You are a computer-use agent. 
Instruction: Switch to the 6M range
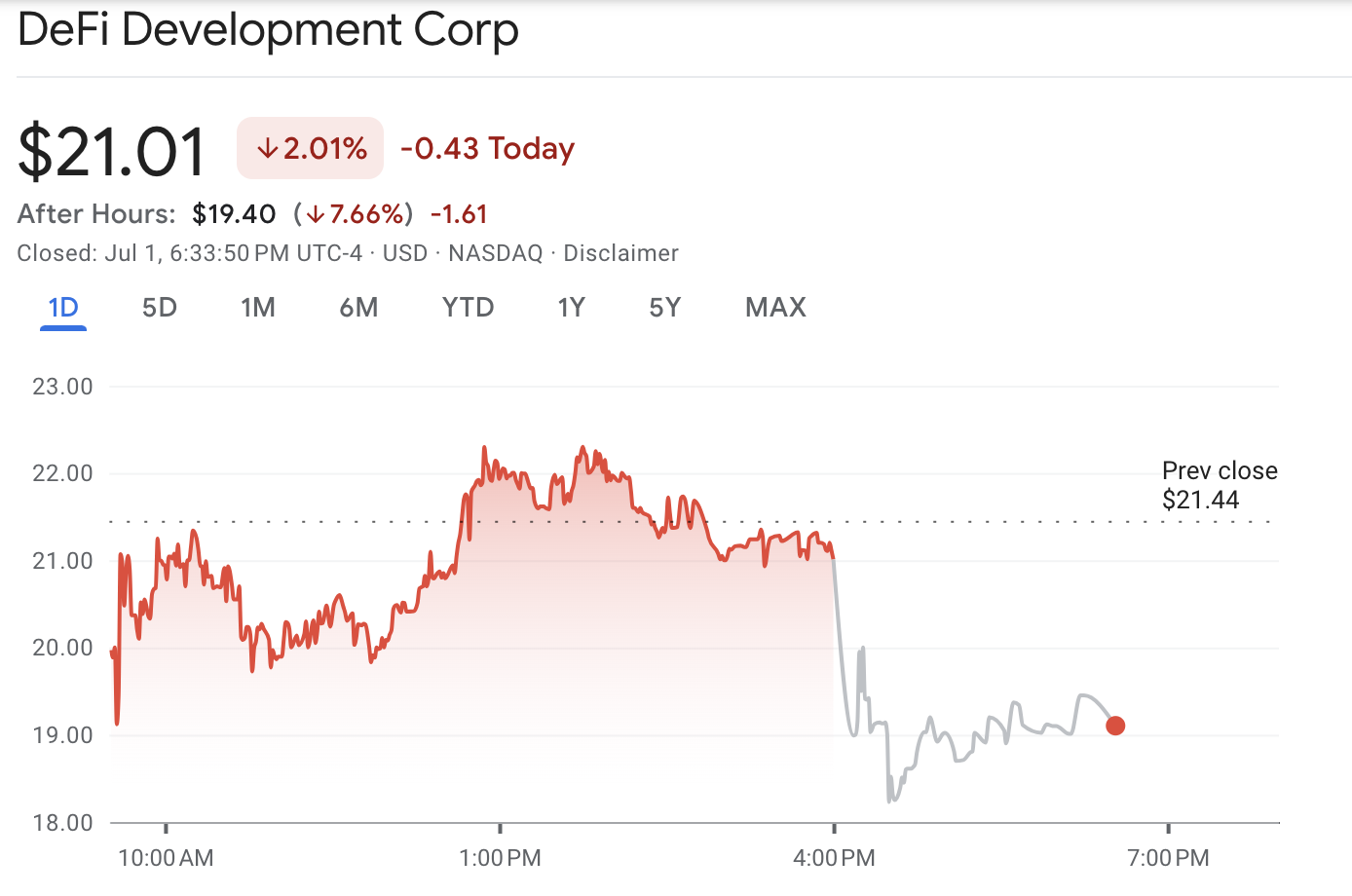click(x=358, y=308)
